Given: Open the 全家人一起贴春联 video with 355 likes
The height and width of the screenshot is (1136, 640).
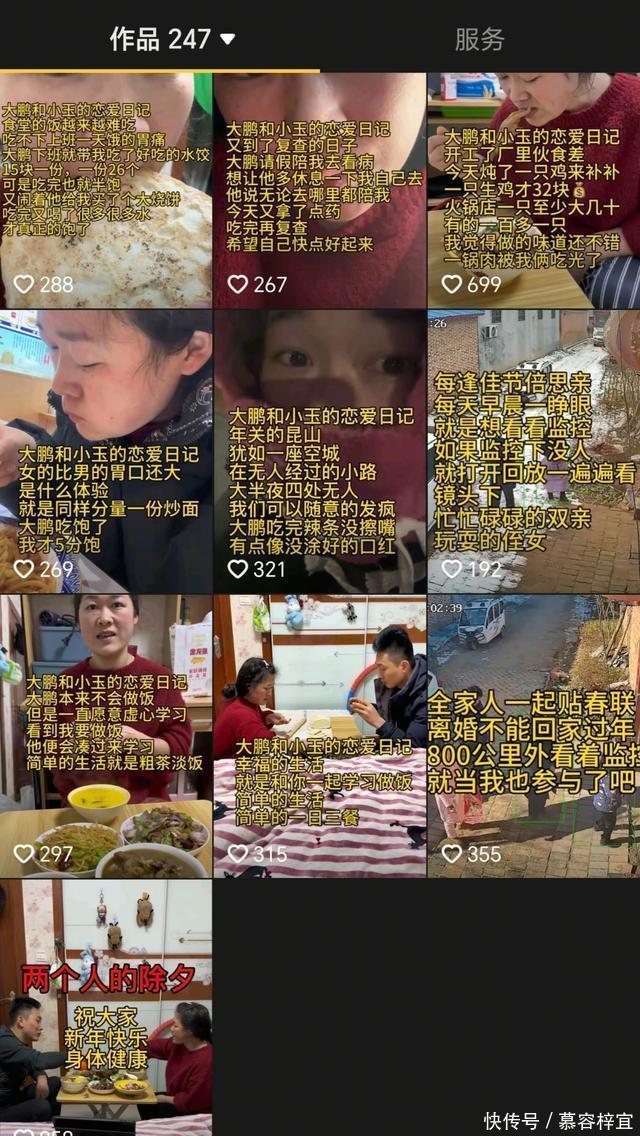Looking at the screenshot, I should coord(533,735).
